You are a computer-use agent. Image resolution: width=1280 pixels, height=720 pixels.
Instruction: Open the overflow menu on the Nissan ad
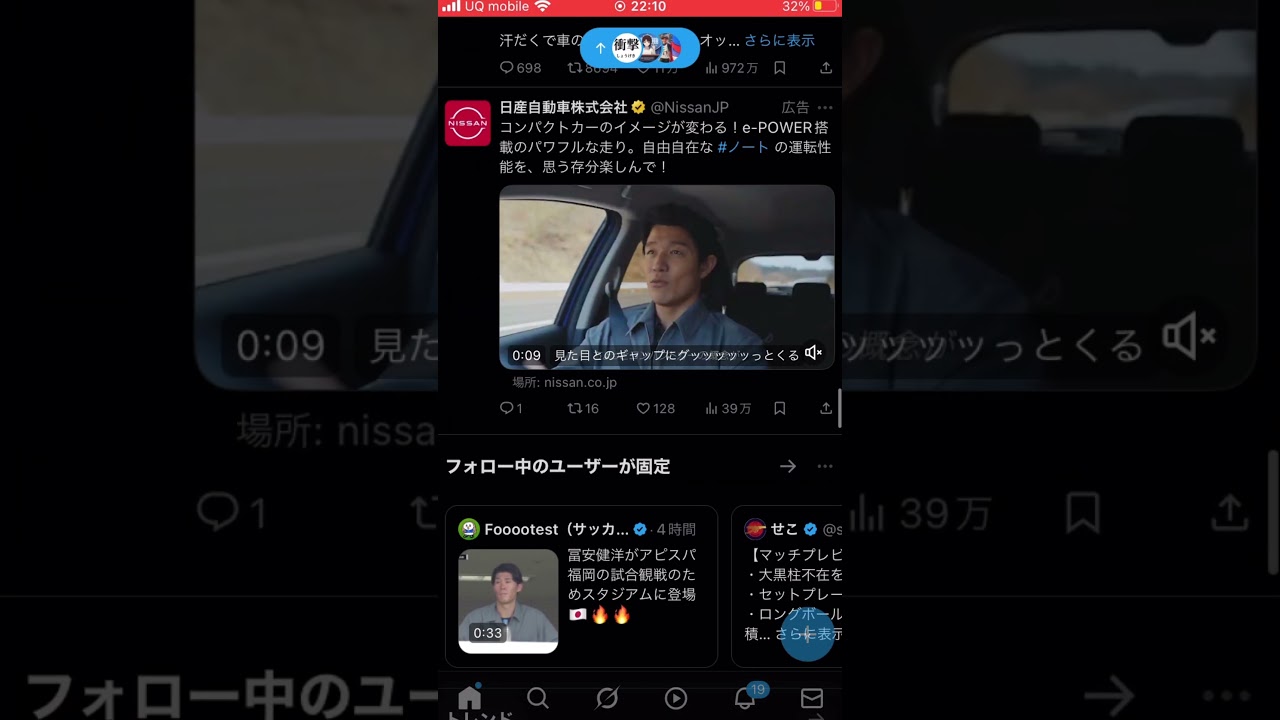point(825,107)
